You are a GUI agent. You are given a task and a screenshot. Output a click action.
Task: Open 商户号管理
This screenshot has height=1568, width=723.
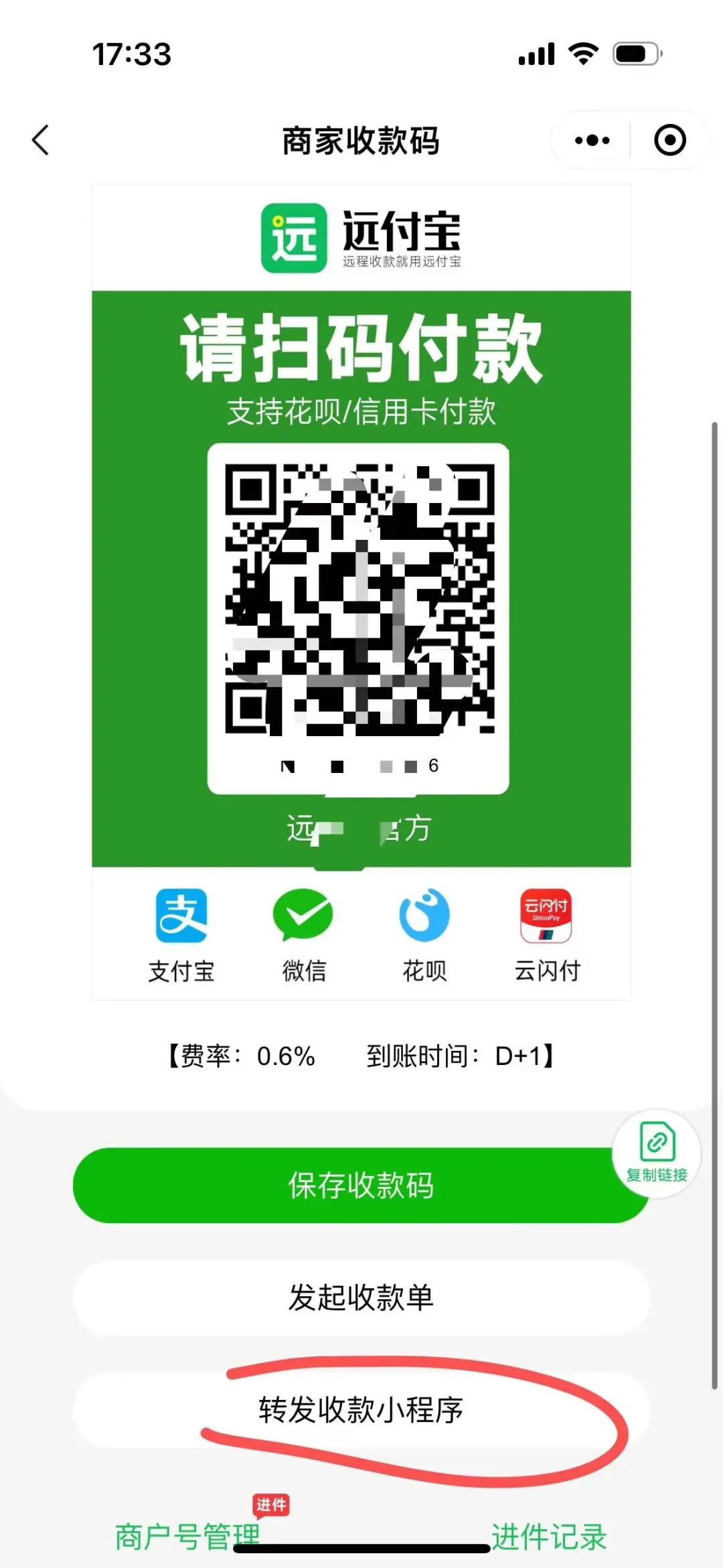pyautogui.click(x=187, y=1537)
